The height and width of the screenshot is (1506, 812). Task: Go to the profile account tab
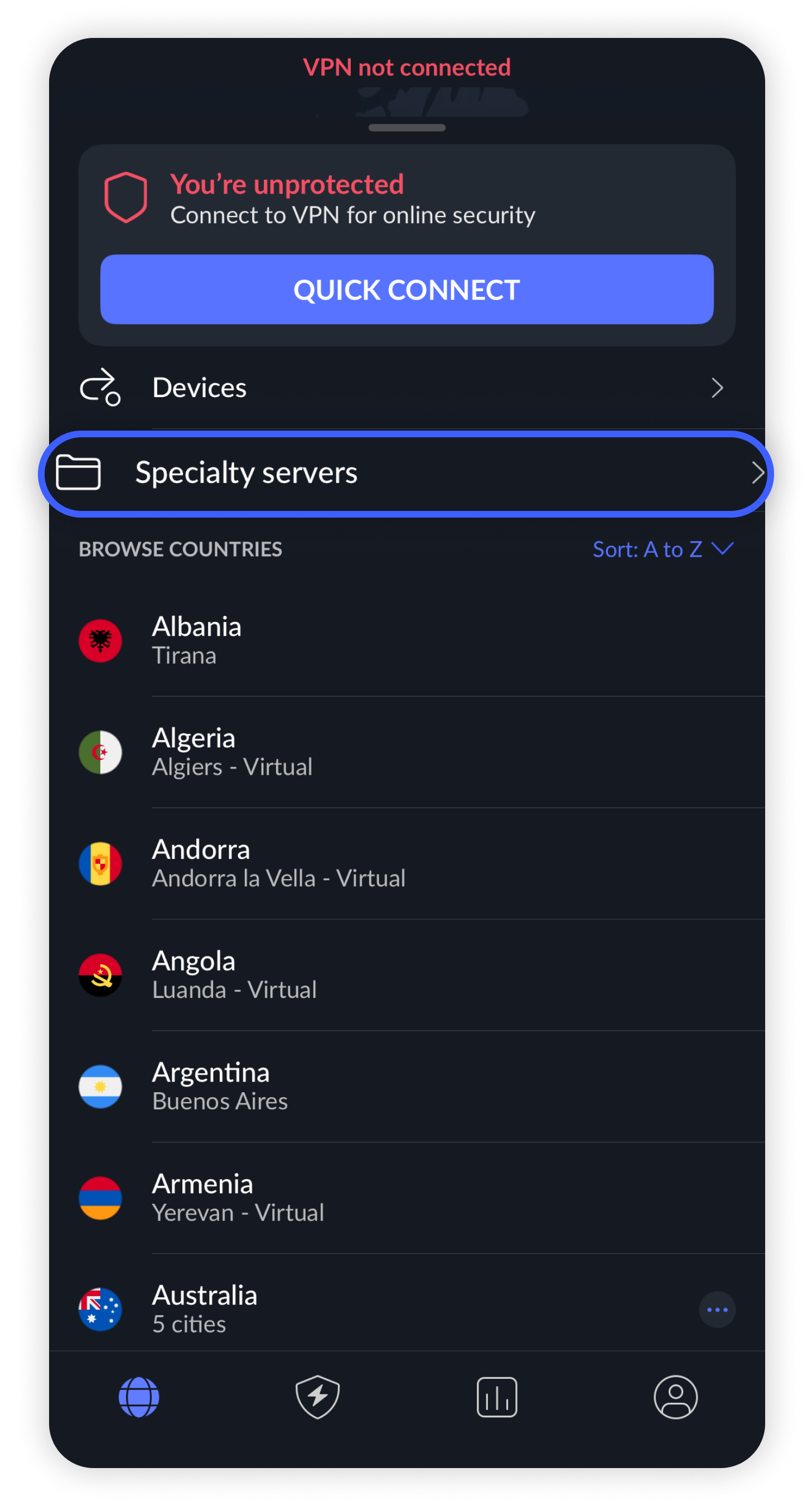(x=675, y=1397)
